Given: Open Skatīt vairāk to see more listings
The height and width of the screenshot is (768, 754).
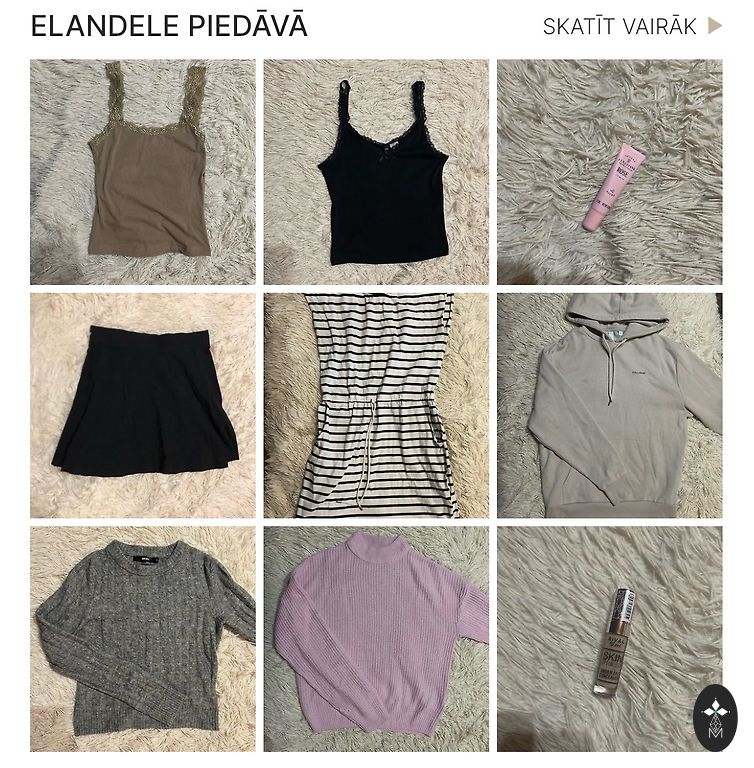Looking at the screenshot, I should (x=631, y=27).
